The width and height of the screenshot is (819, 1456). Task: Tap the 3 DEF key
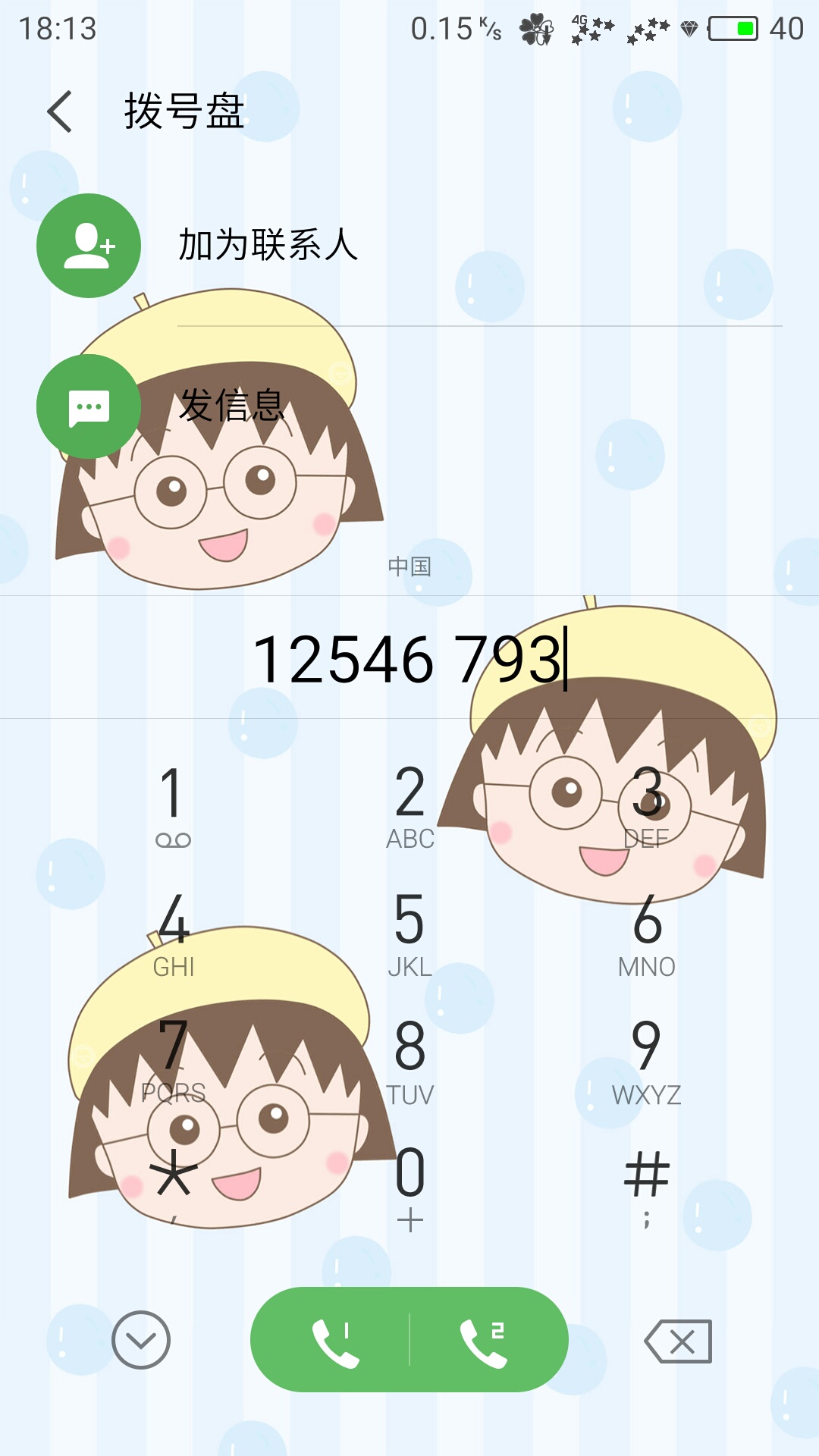pos(646,804)
